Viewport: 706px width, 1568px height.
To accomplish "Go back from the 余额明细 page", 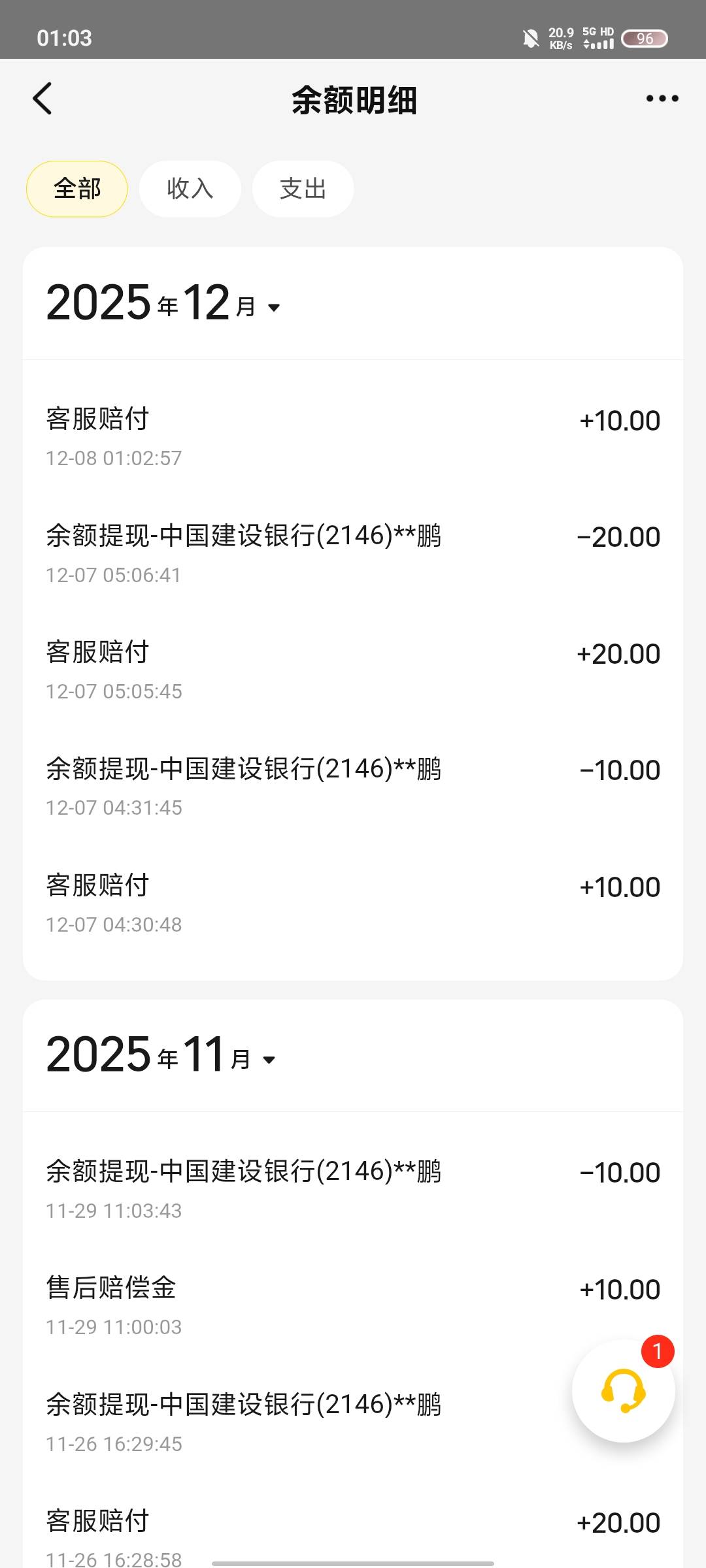I will coord(42,99).
